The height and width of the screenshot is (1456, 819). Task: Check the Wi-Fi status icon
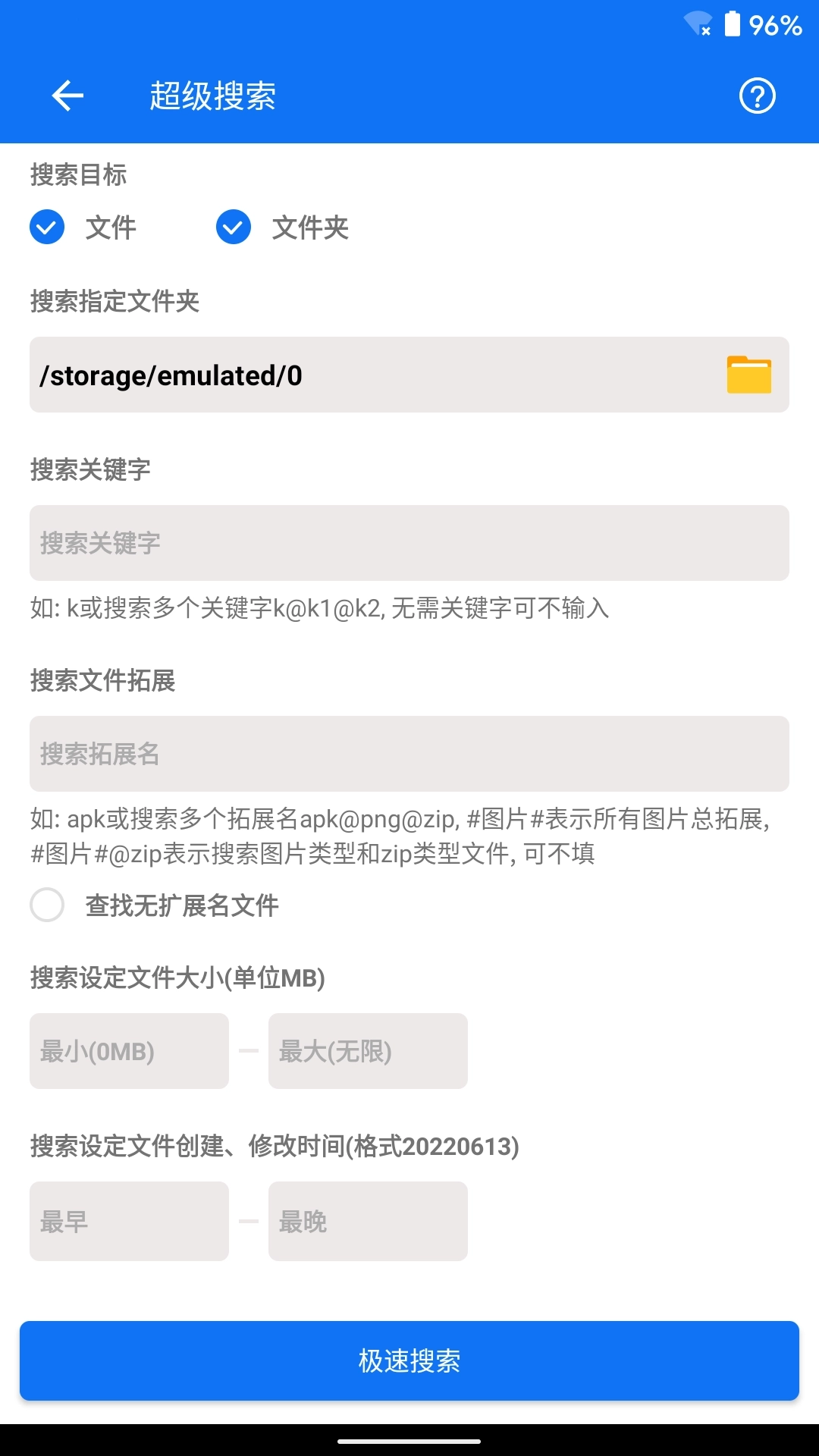pyautogui.click(x=696, y=22)
